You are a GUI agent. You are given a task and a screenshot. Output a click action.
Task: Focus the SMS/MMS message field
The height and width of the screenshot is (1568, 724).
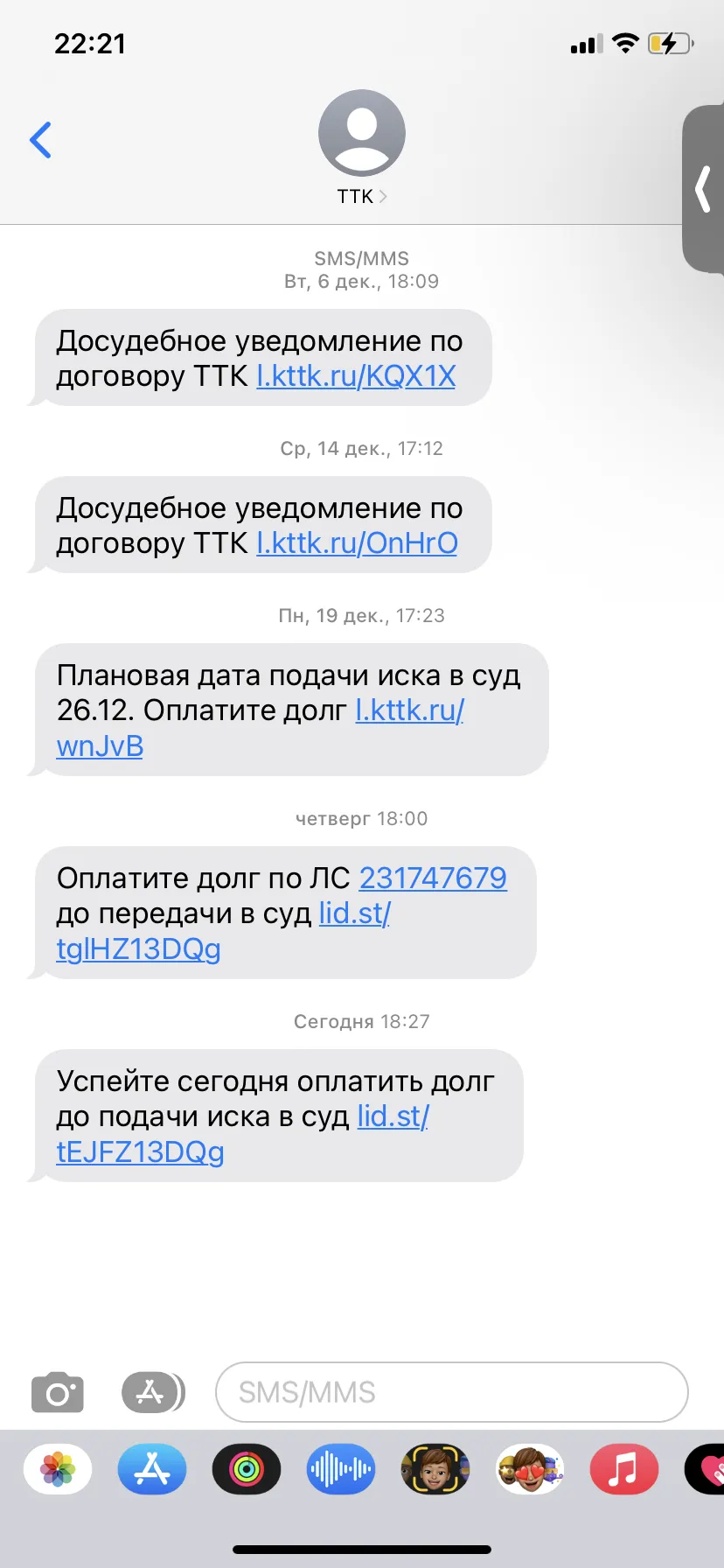(x=452, y=1392)
